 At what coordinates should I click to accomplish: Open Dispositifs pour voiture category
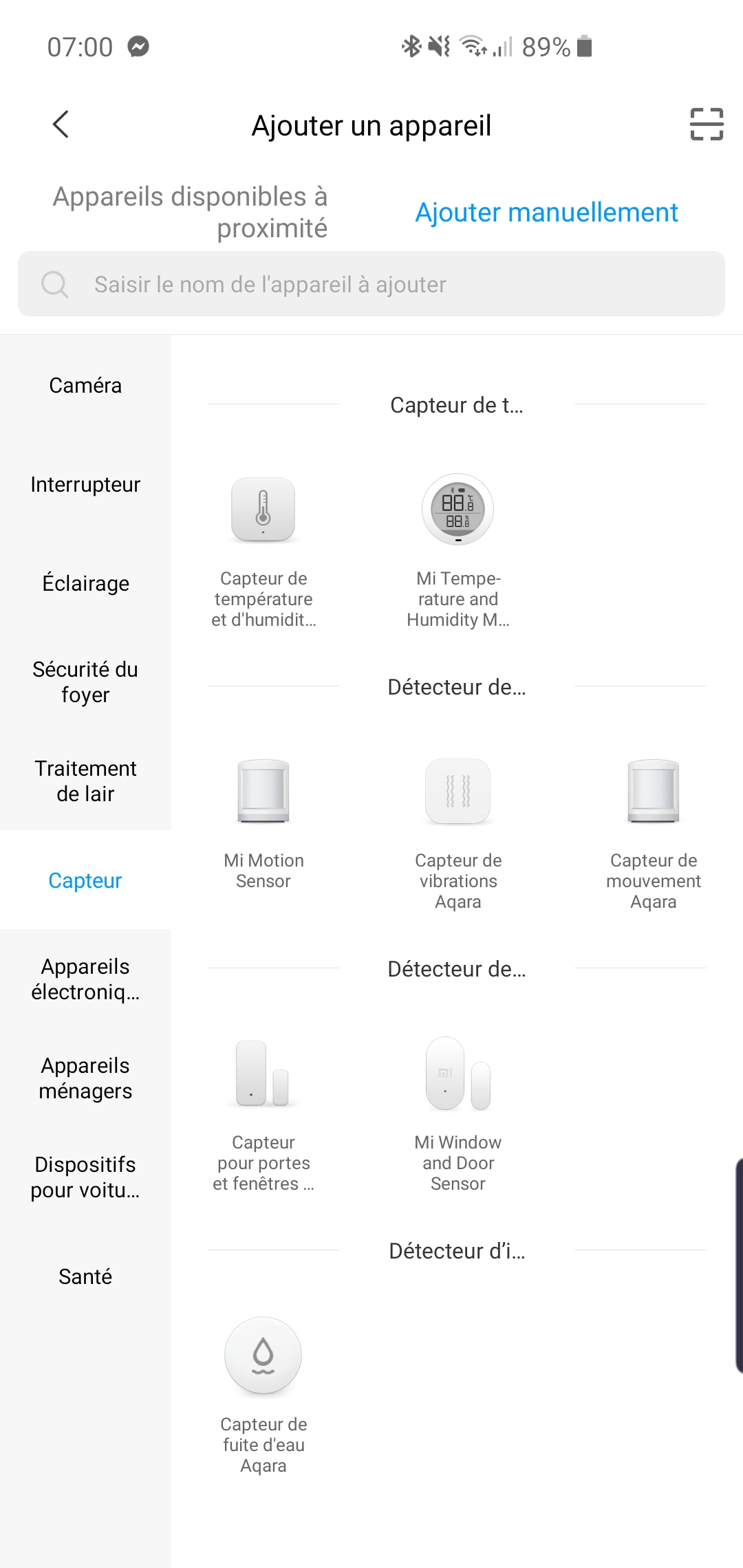click(x=85, y=1177)
